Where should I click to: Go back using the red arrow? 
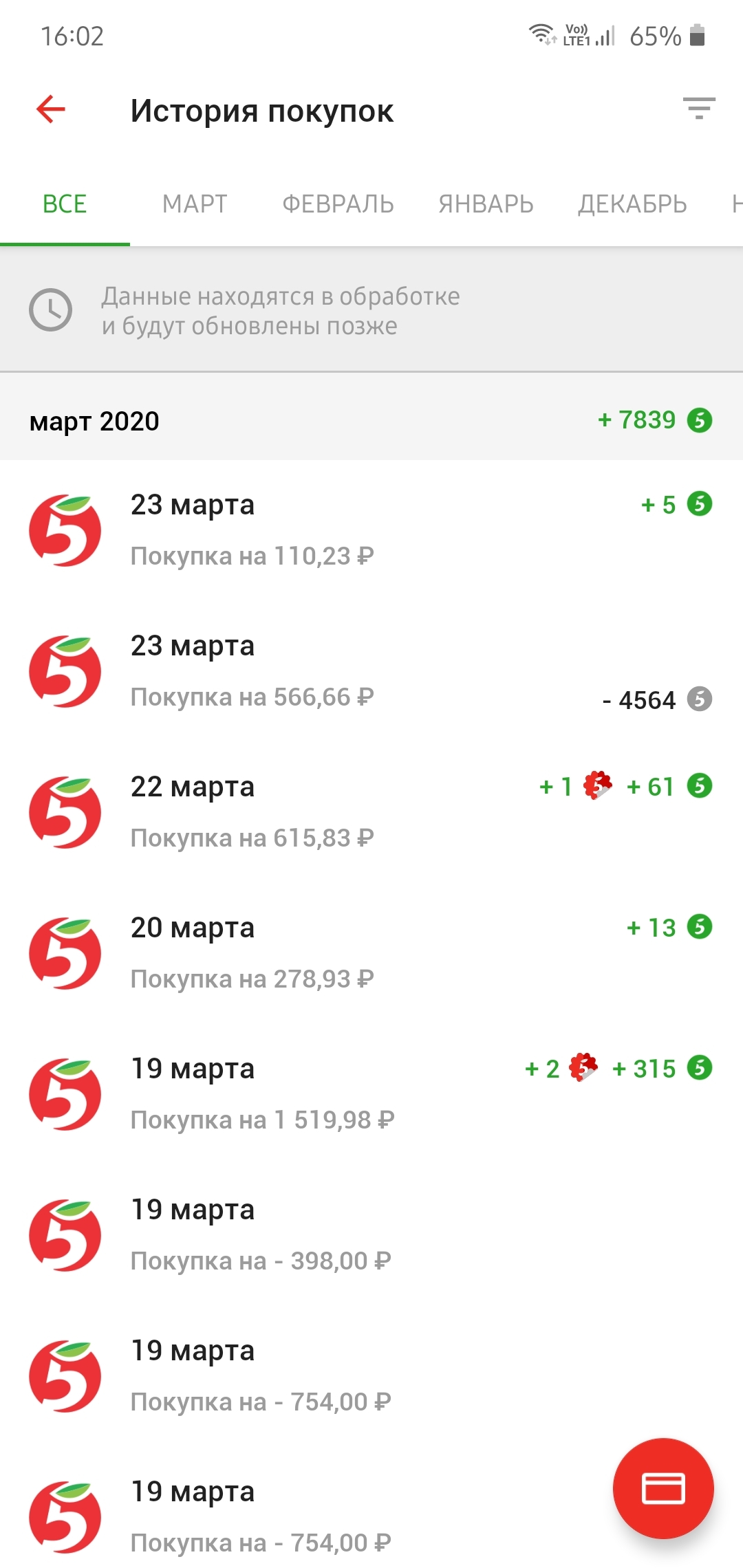51,109
